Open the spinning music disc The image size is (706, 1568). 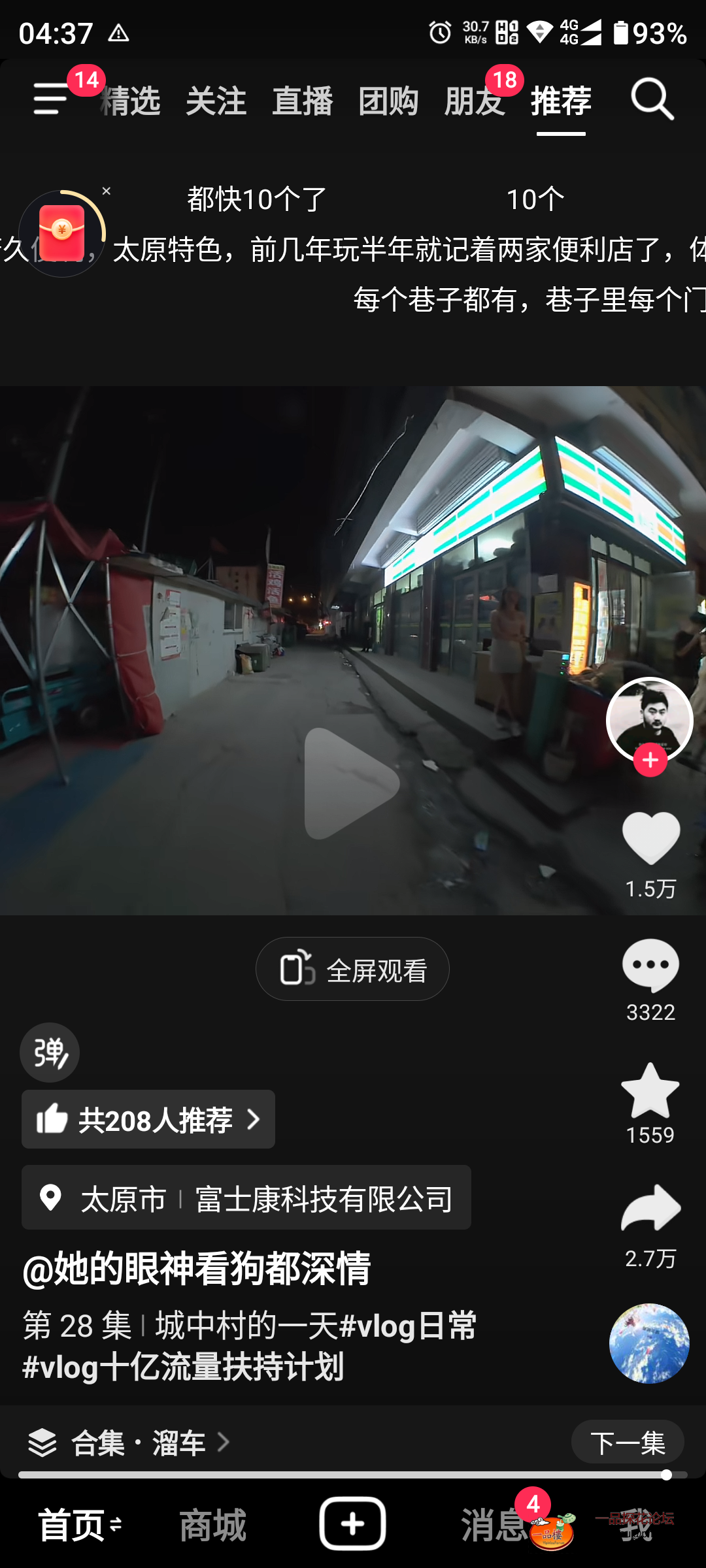tap(649, 1343)
